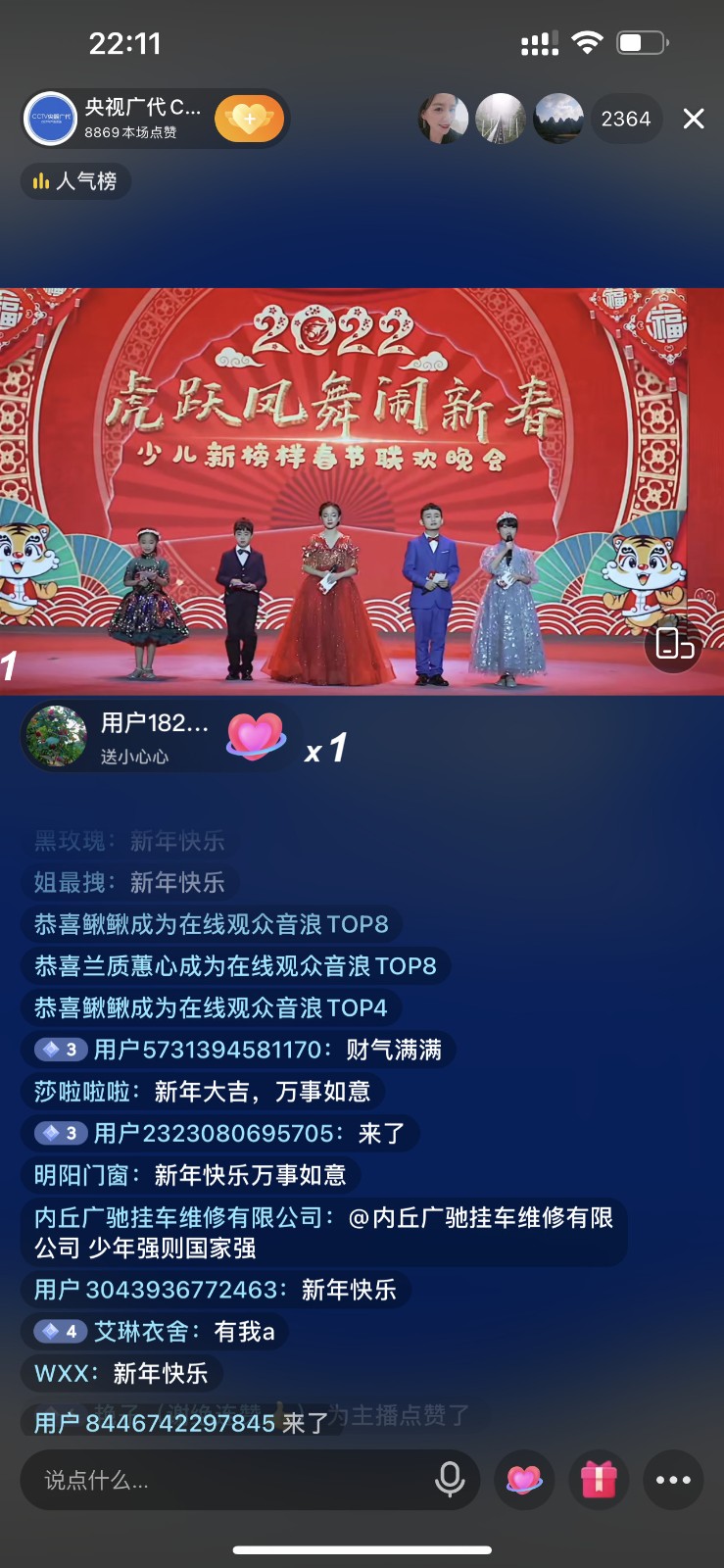724x1568 pixels.
Task: Tap the comment from 艾琳衣舍
Action: 155,1332
